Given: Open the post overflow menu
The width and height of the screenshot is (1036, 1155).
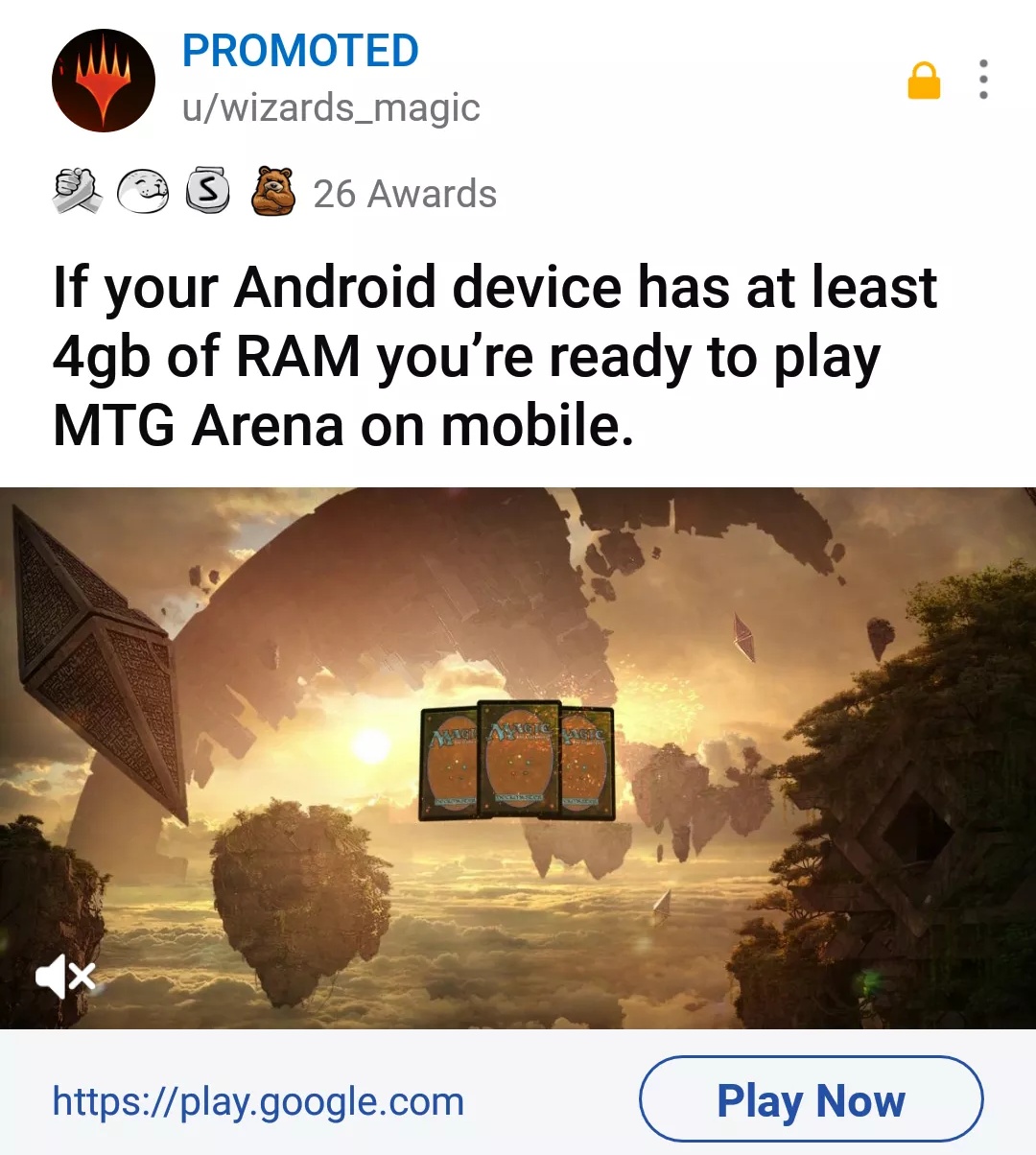Looking at the screenshot, I should point(983,80).
